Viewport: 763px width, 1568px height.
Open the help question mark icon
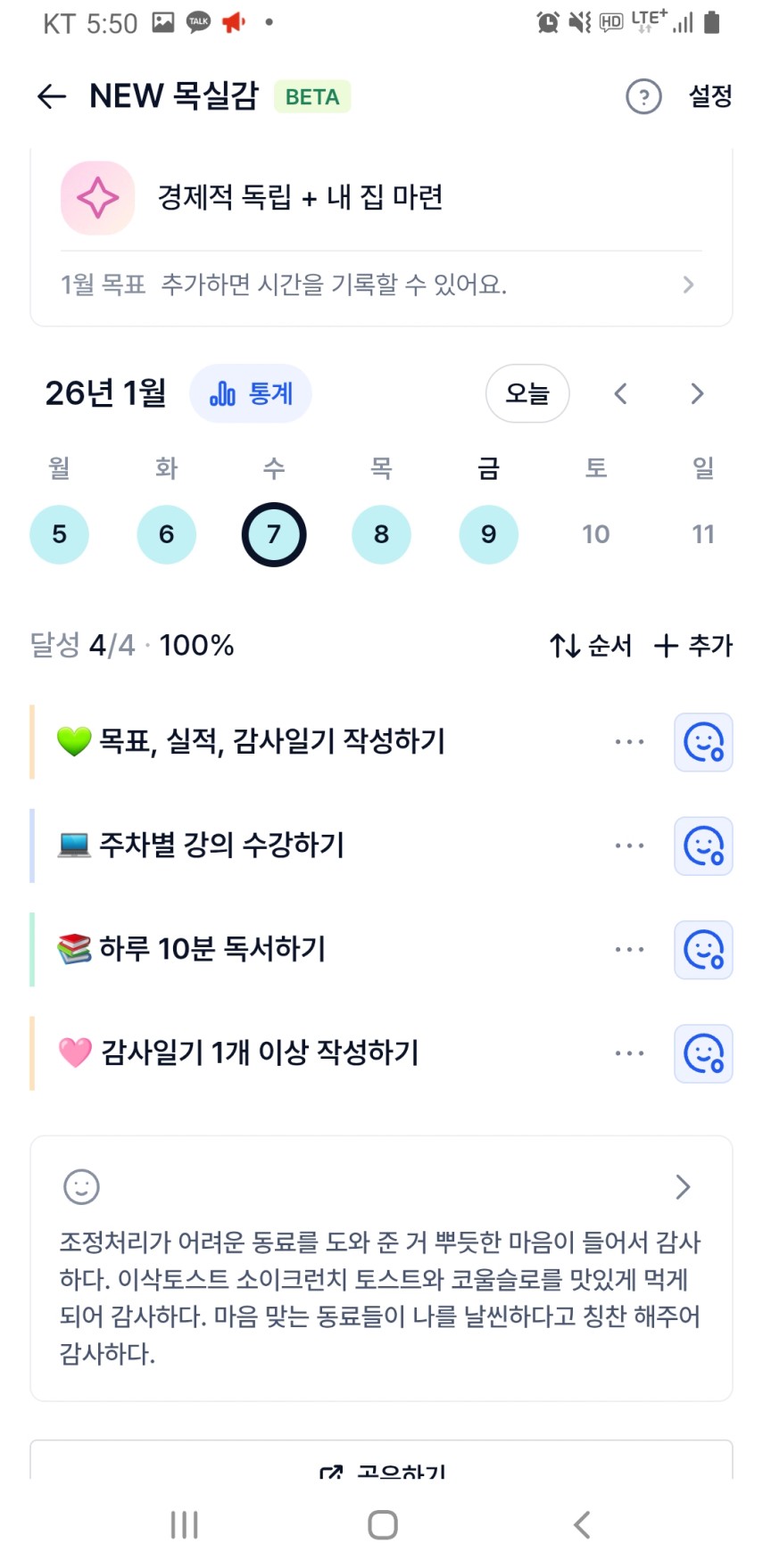[x=643, y=96]
